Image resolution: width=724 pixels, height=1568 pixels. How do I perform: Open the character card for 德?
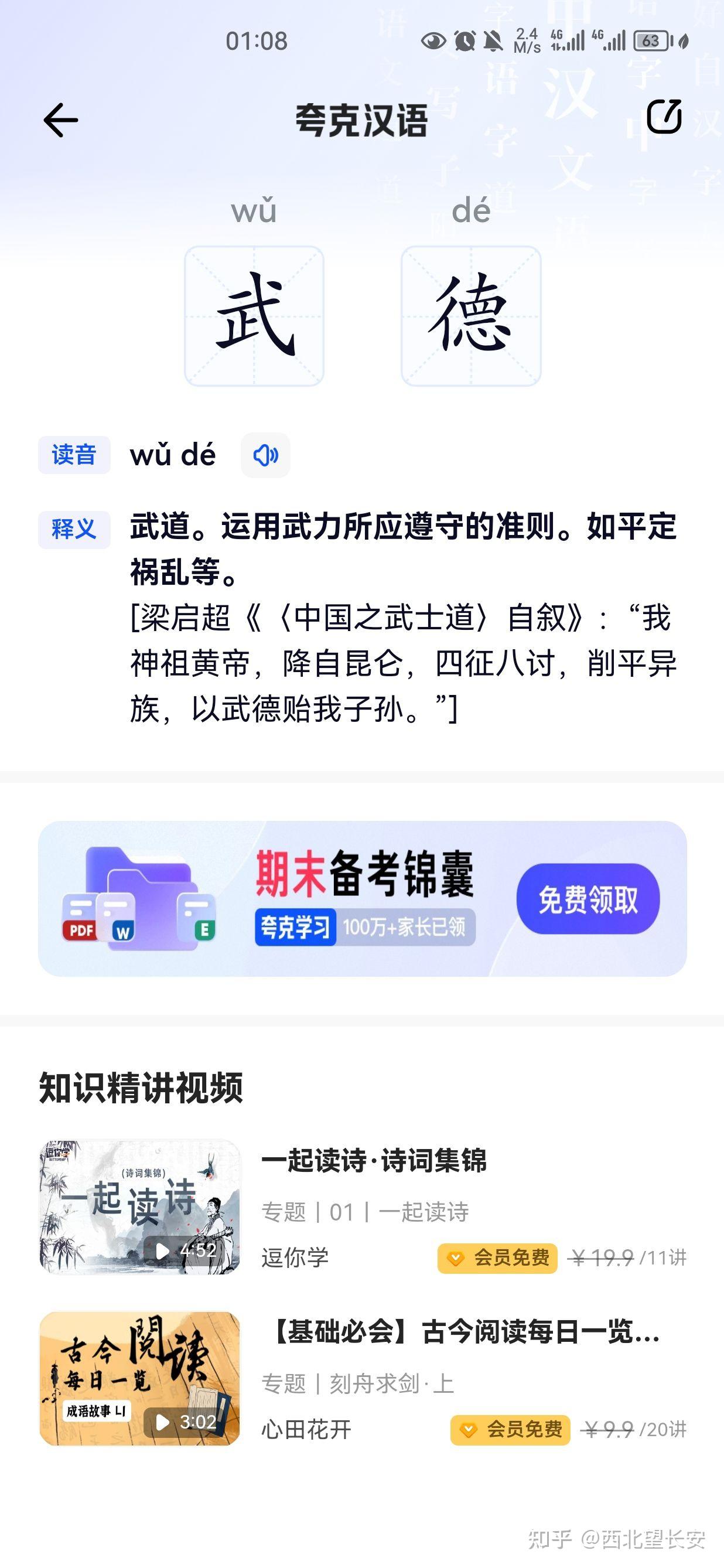[471, 315]
